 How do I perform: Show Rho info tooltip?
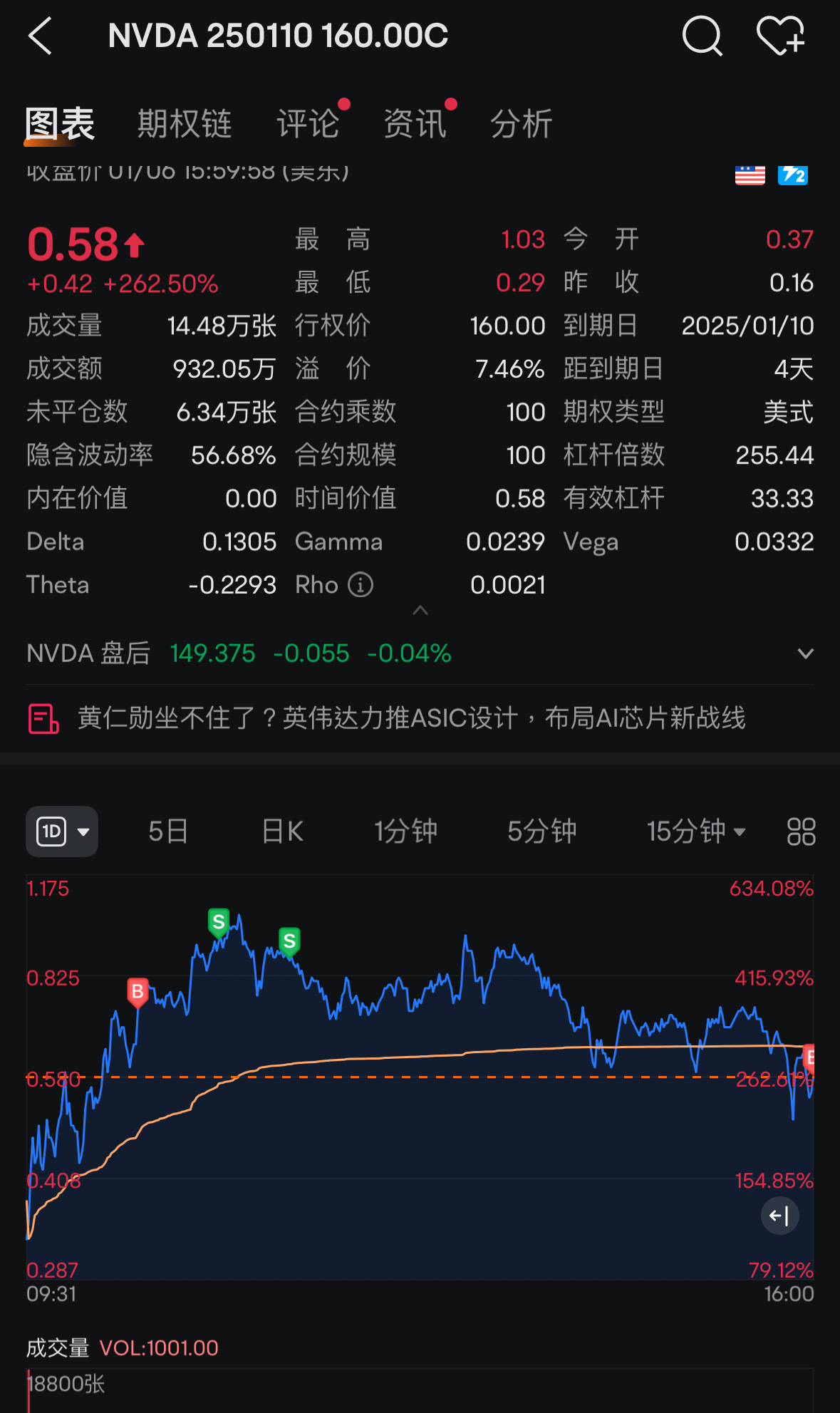point(361,585)
